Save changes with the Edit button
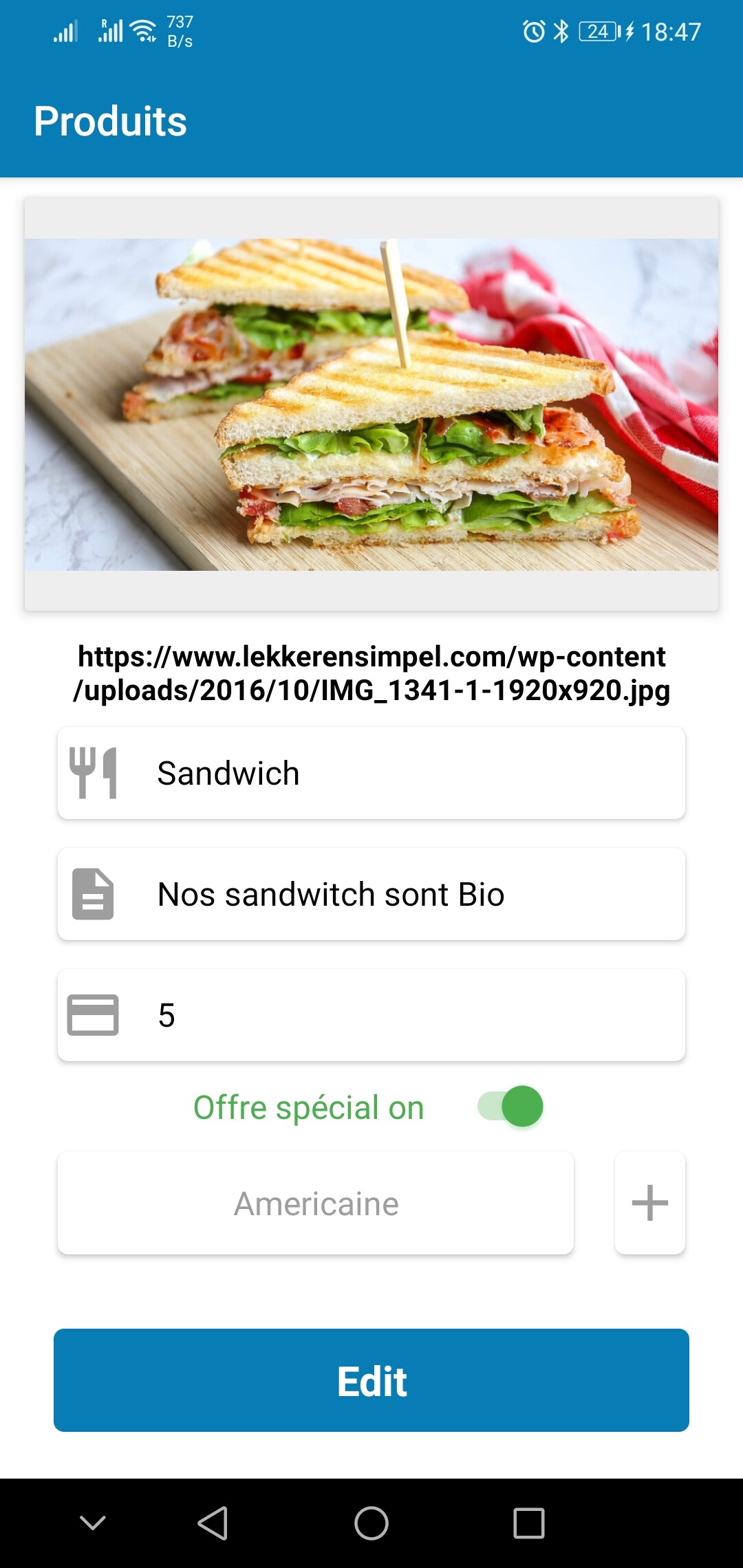 pyautogui.click(x=371, y=1381)
